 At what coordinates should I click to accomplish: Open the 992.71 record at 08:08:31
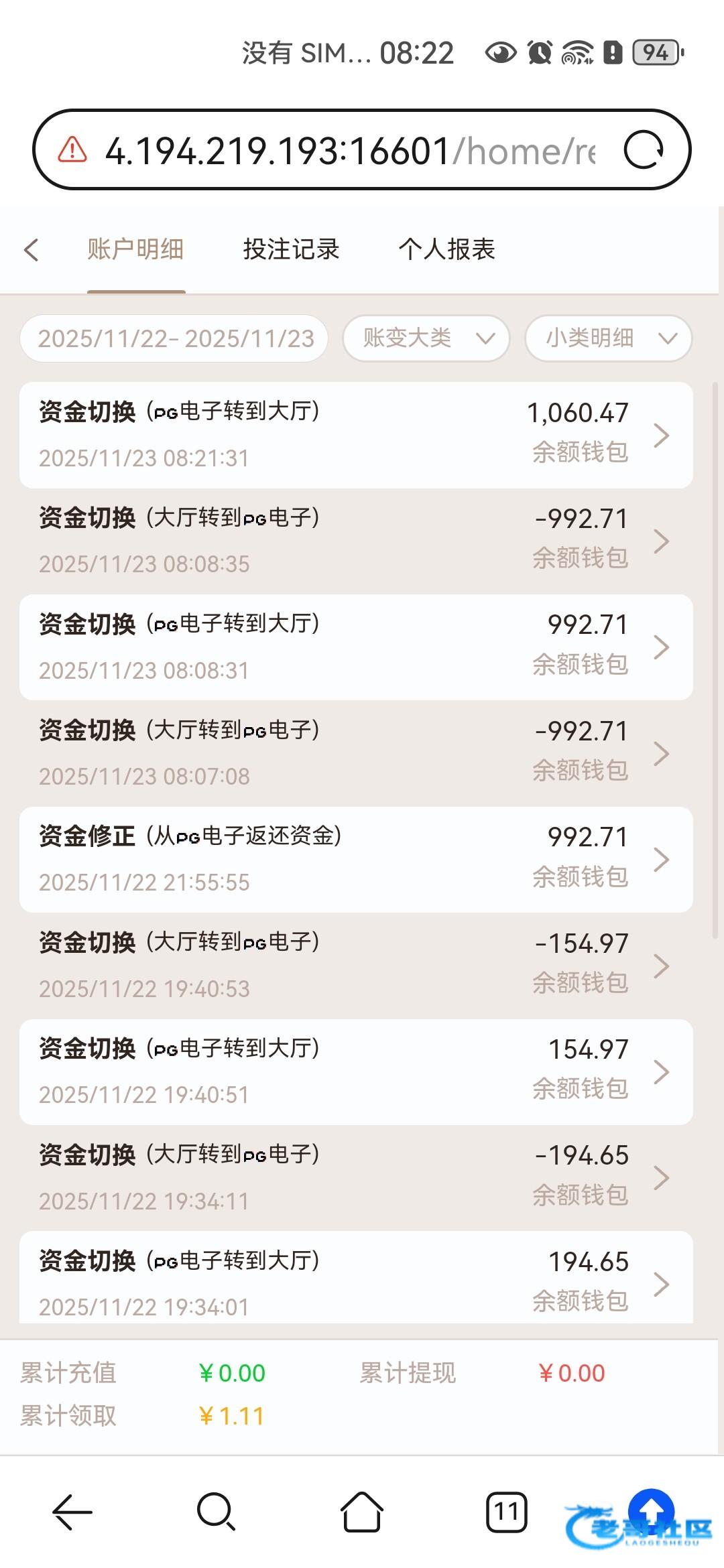[x=355, y=647]
